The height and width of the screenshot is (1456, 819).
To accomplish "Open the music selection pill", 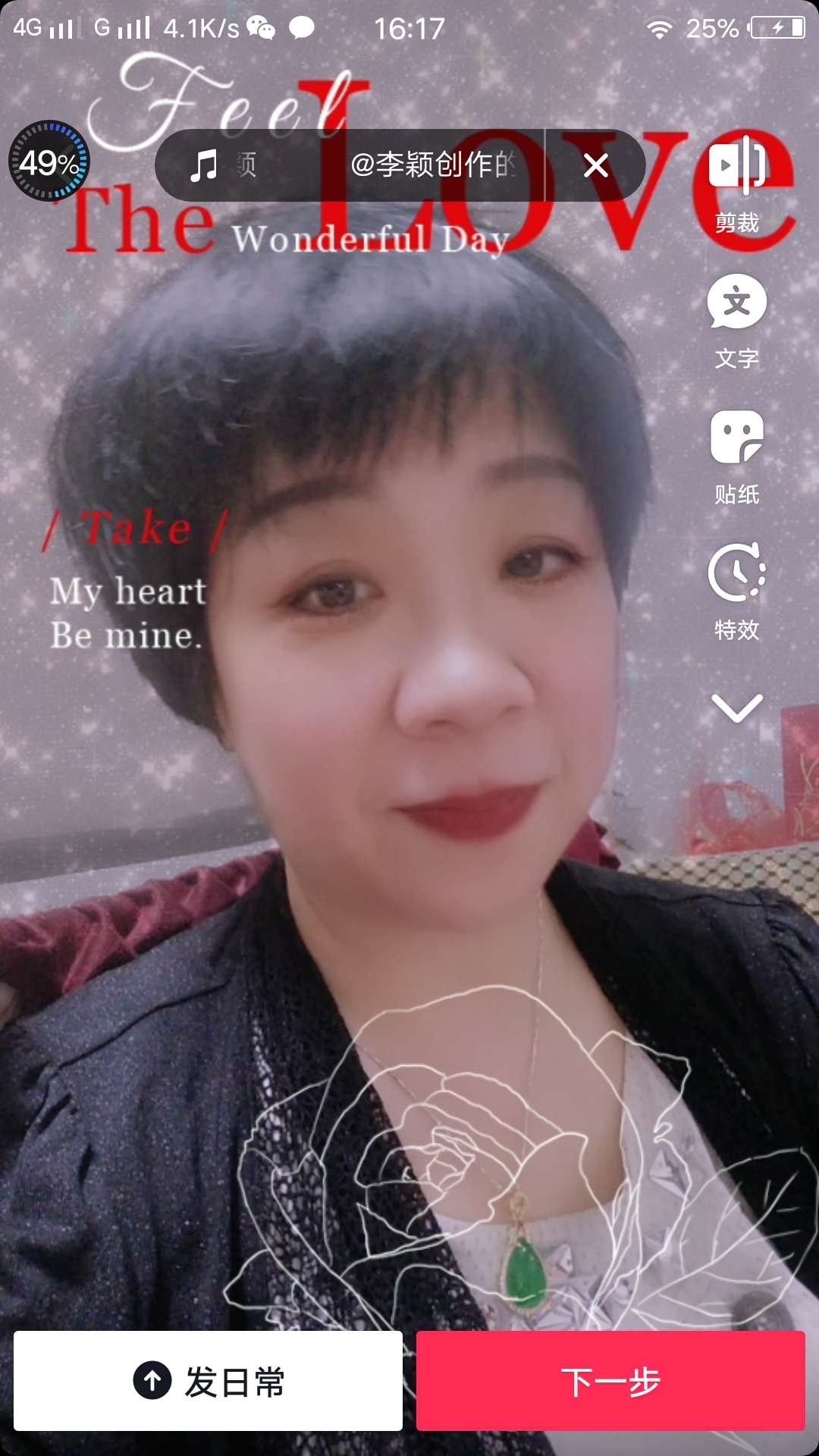I will [349, 165].
